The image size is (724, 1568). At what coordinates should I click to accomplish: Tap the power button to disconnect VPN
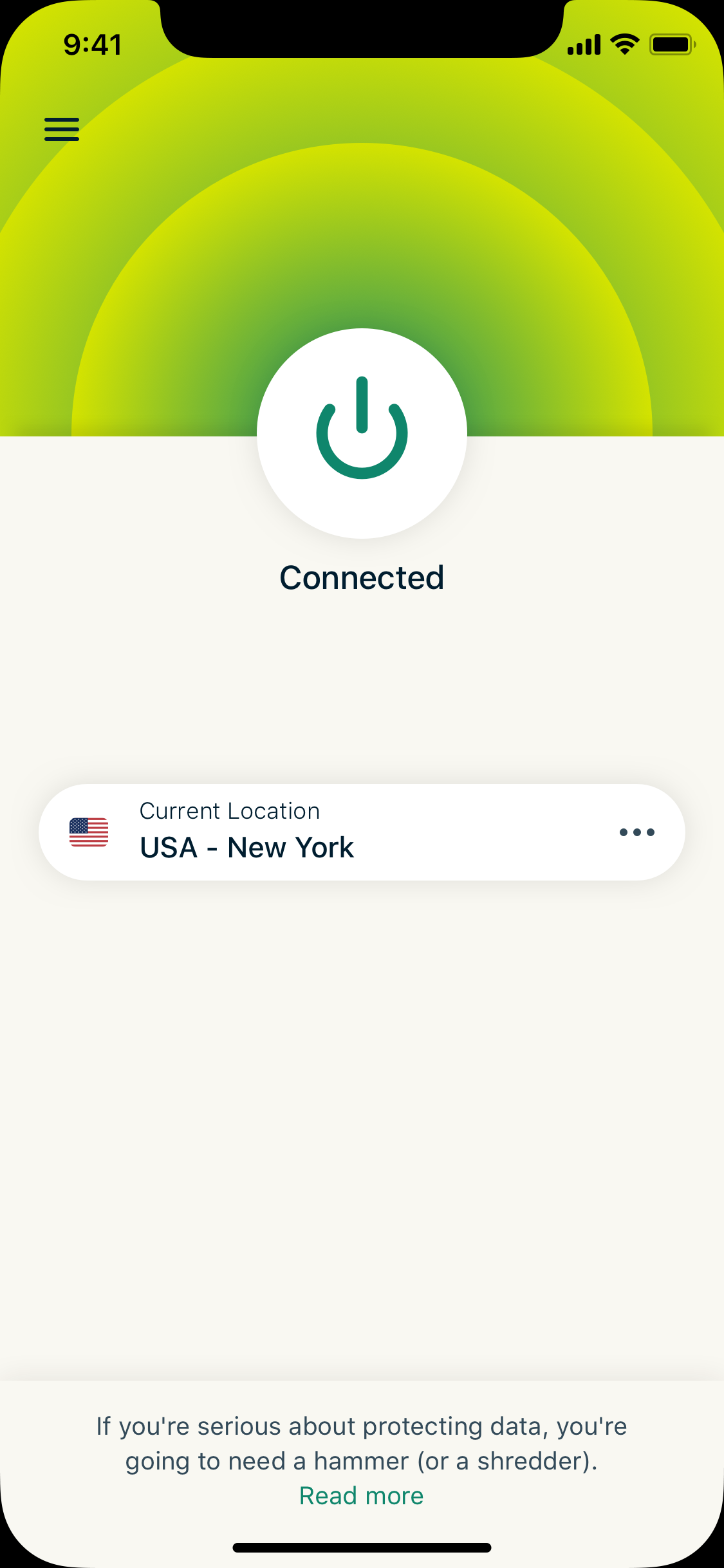(x=362, y=433)
